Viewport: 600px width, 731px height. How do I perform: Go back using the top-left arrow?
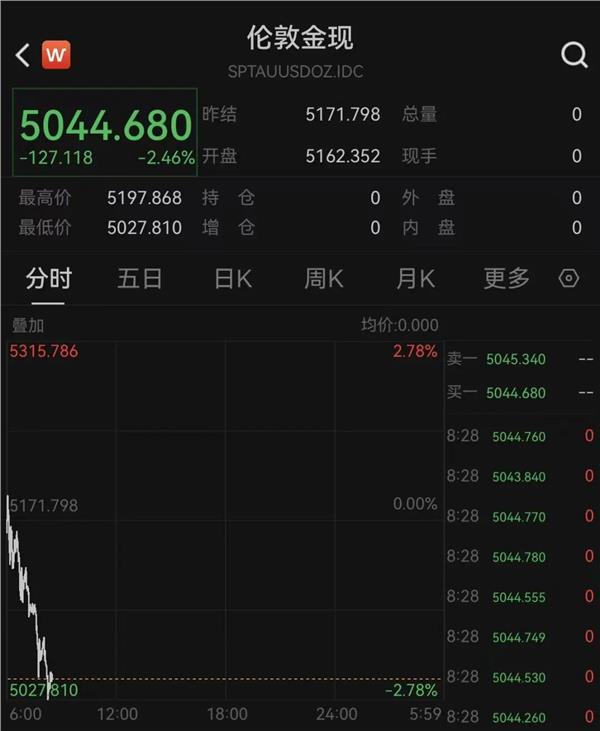(23, 55)
